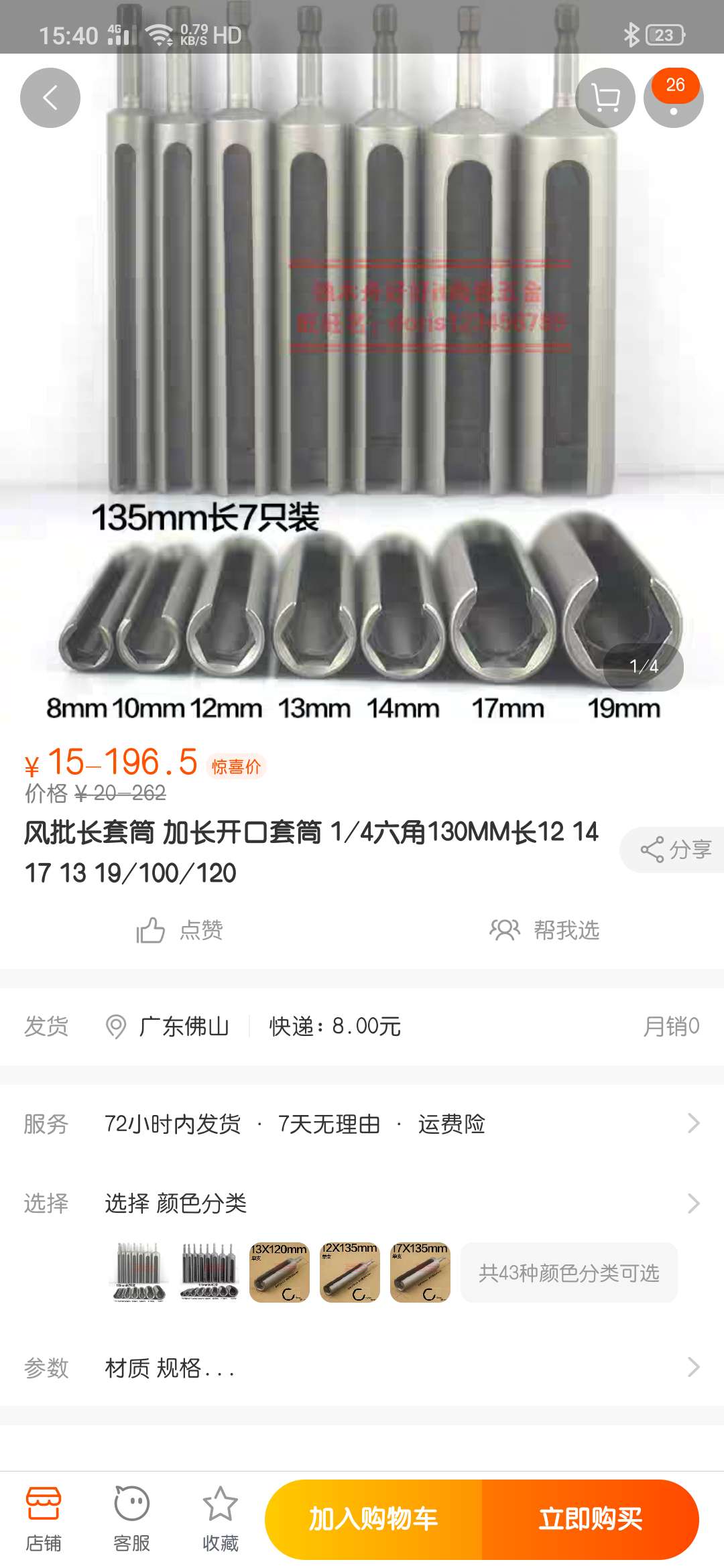The width and height of the screenshot is (724, 1568).
Task: Open the more menu with badge 26
Action: [673, 99]
